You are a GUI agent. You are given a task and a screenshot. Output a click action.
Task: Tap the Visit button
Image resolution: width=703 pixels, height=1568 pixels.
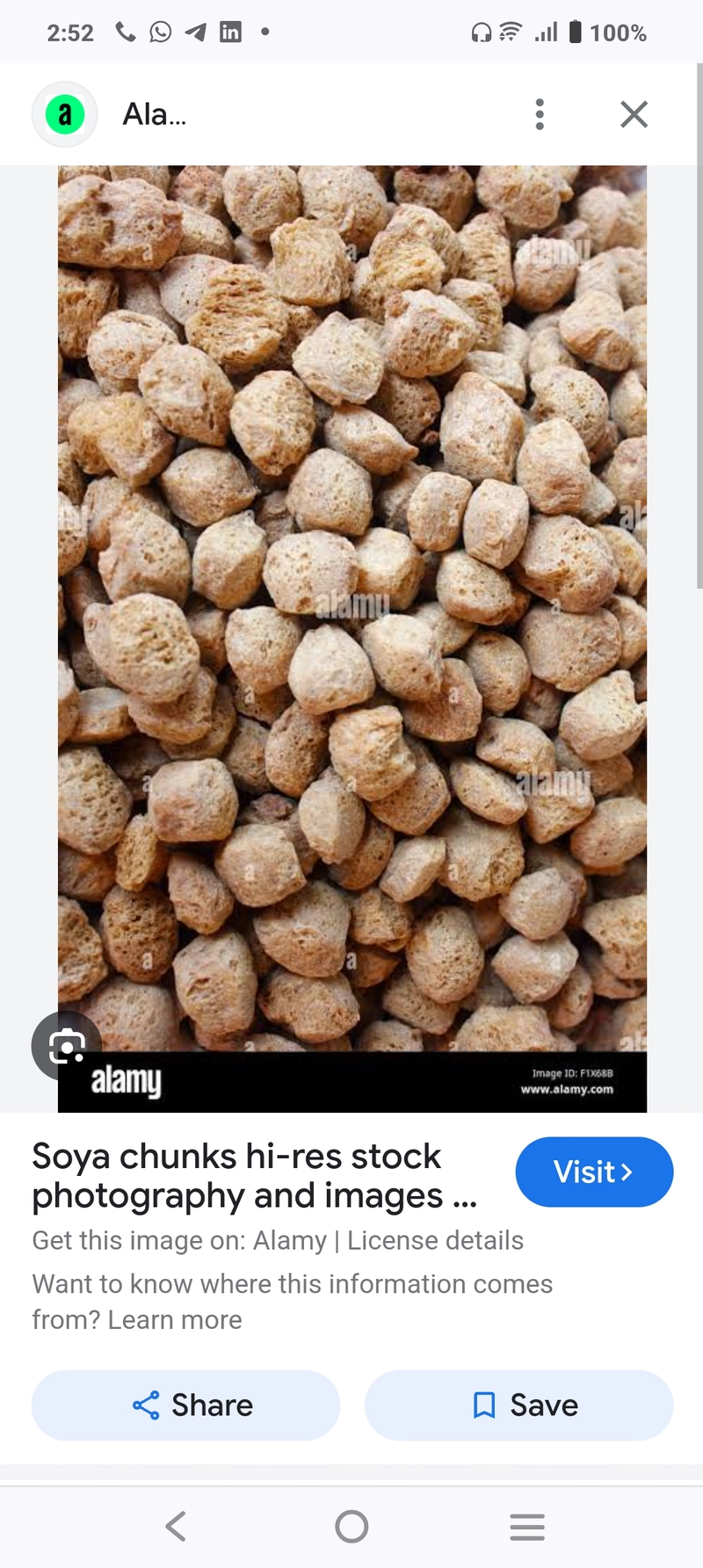pos(594,1172)
